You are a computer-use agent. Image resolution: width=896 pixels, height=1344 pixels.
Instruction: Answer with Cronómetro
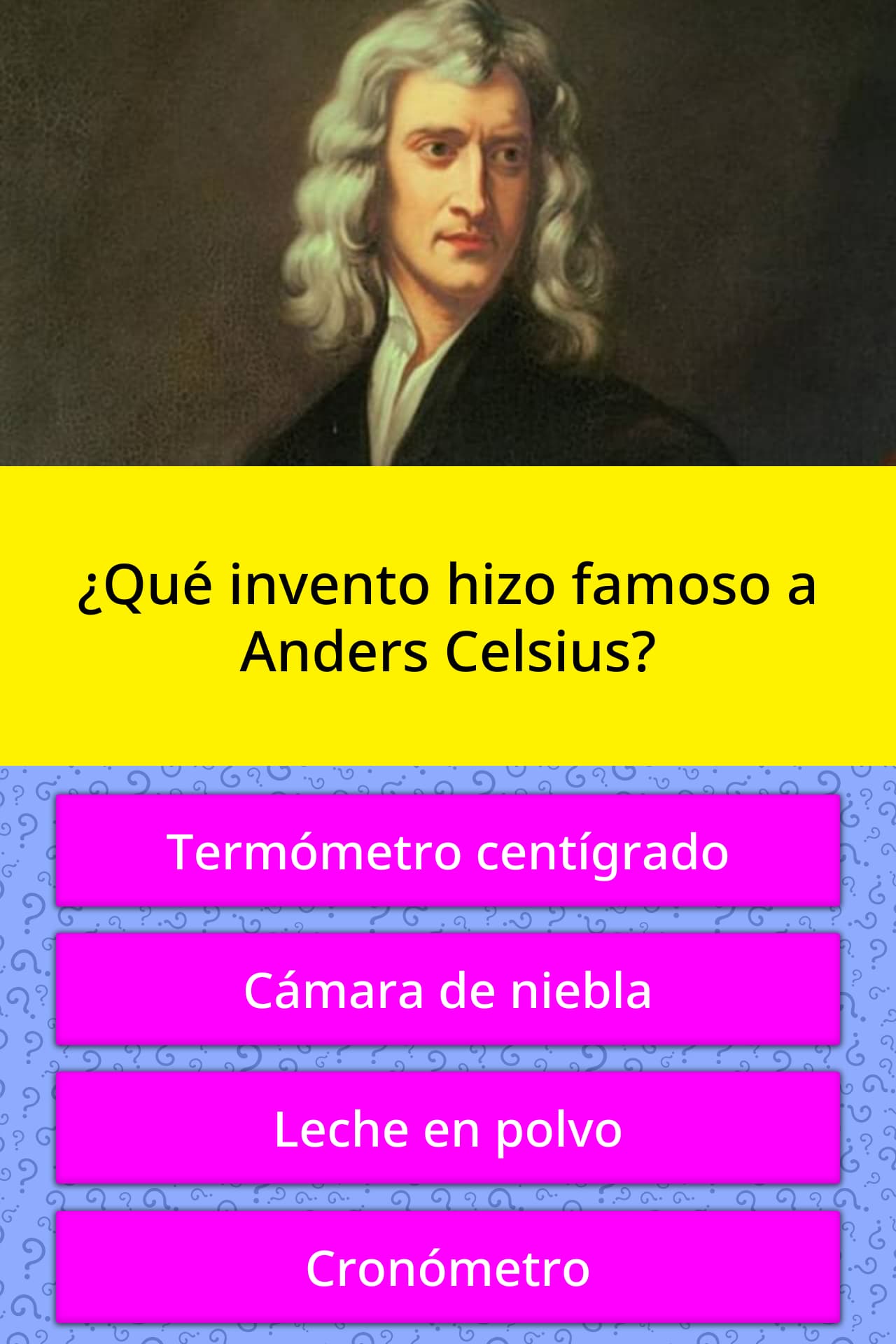click(448, 1268)
